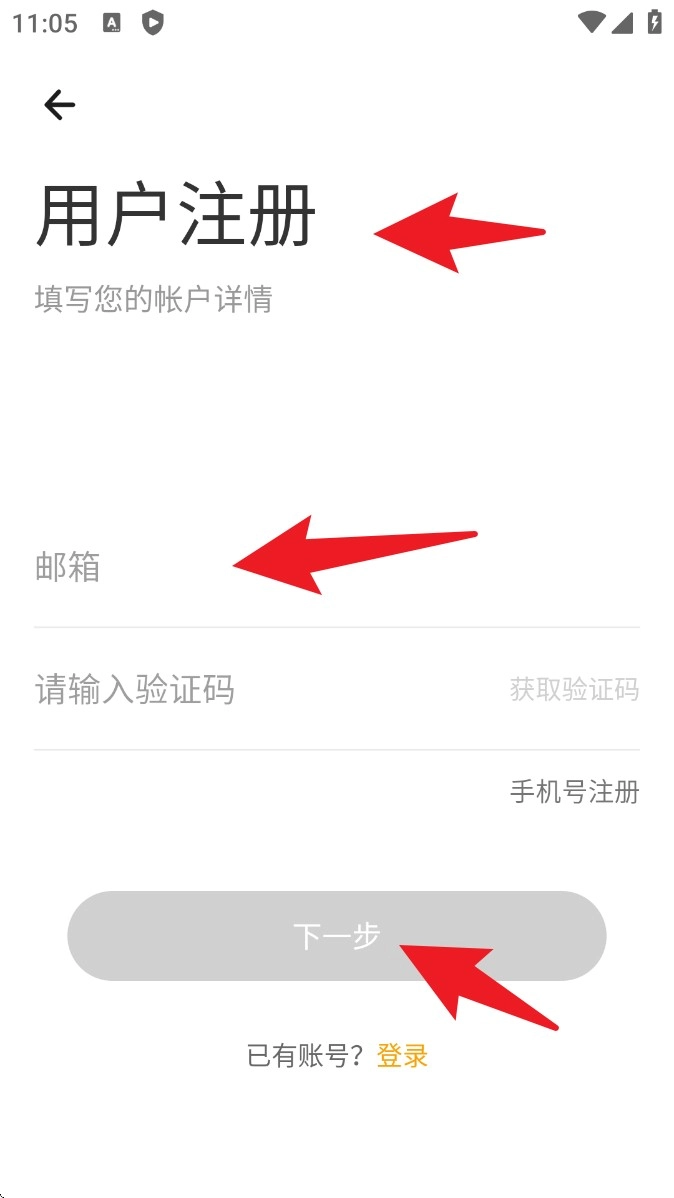Request a code via 获取验证码
674x1198 pixels.
click(x=574, y=689)
